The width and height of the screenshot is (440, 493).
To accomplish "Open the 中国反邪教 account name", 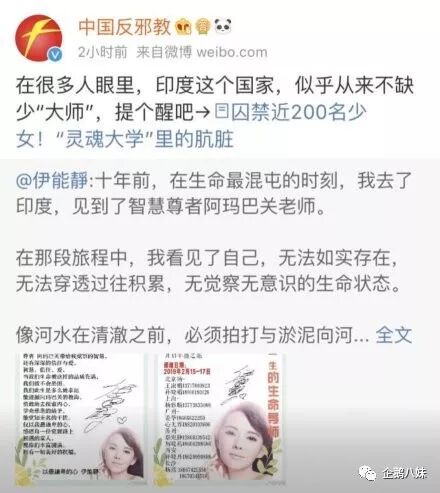I will (125, 27).
